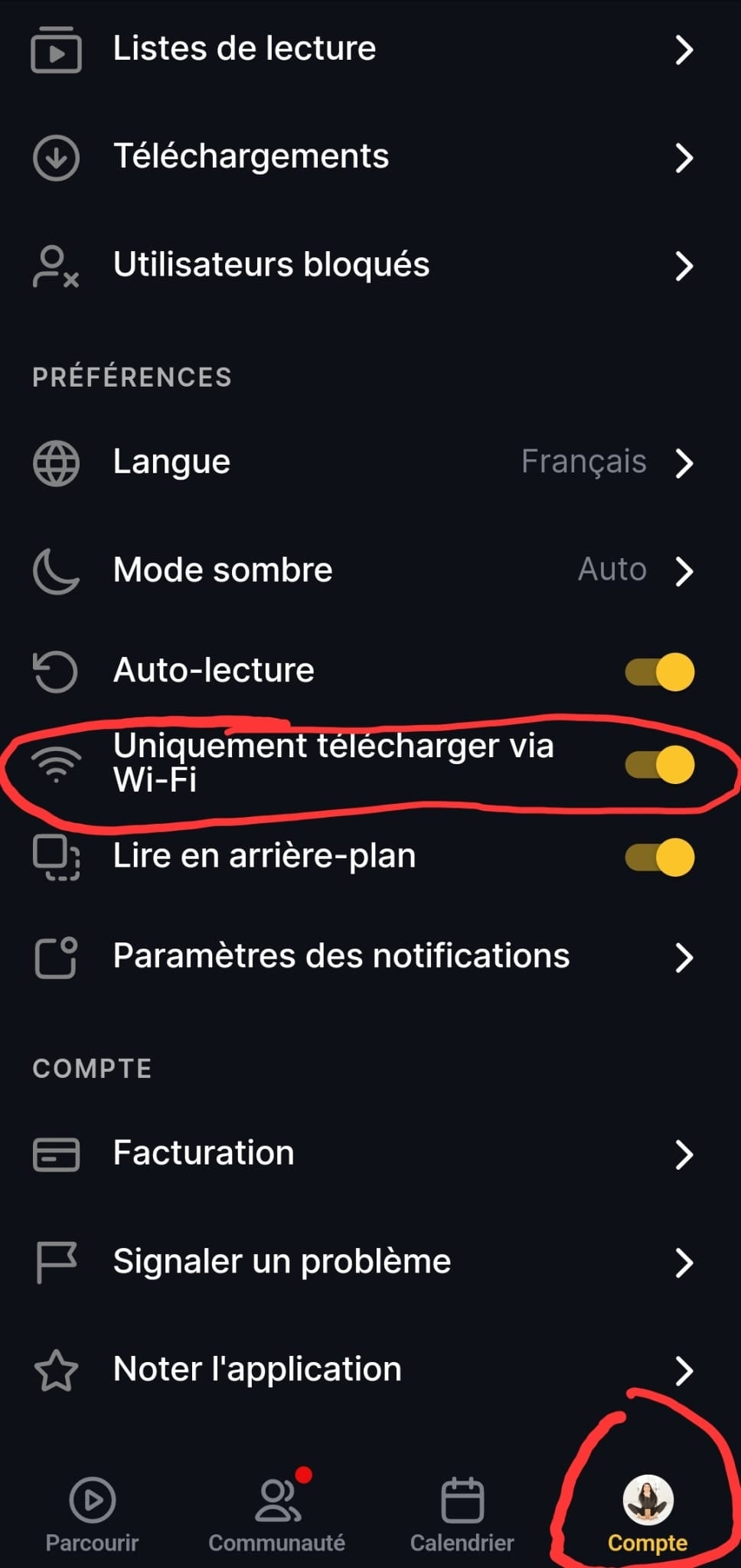This screenshot has width=741, height=1568.
Task: Toggle Lire en arrière-plan off
Action: pos(660,857)
